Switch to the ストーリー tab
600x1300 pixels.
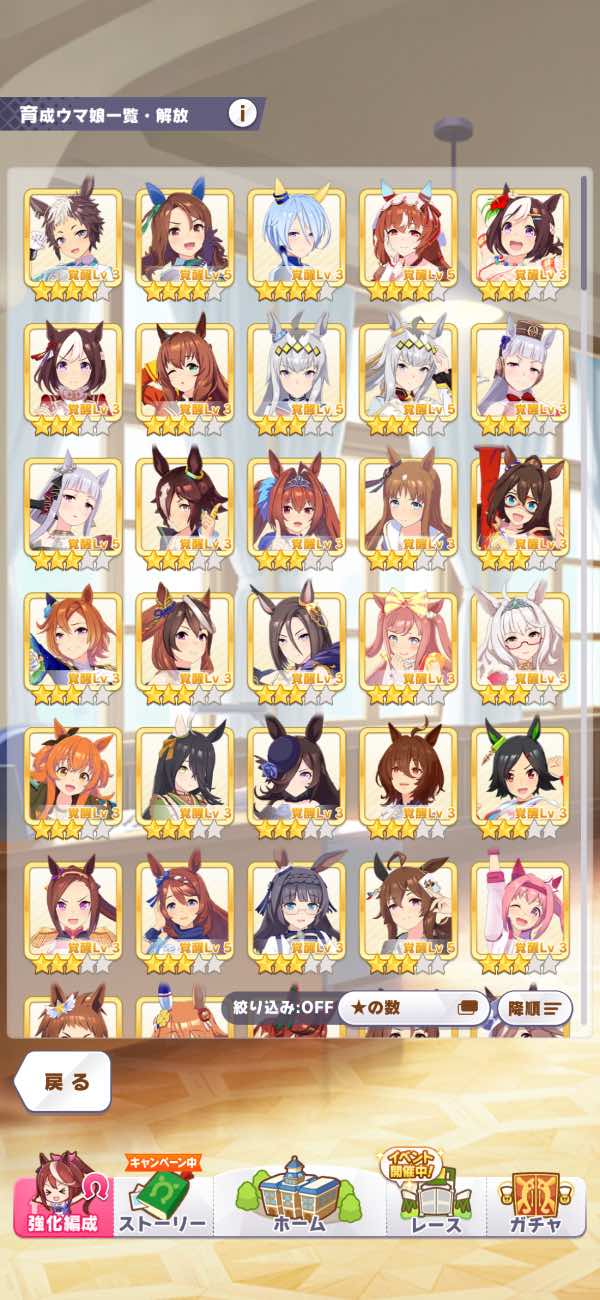(x=162, y=1203)
